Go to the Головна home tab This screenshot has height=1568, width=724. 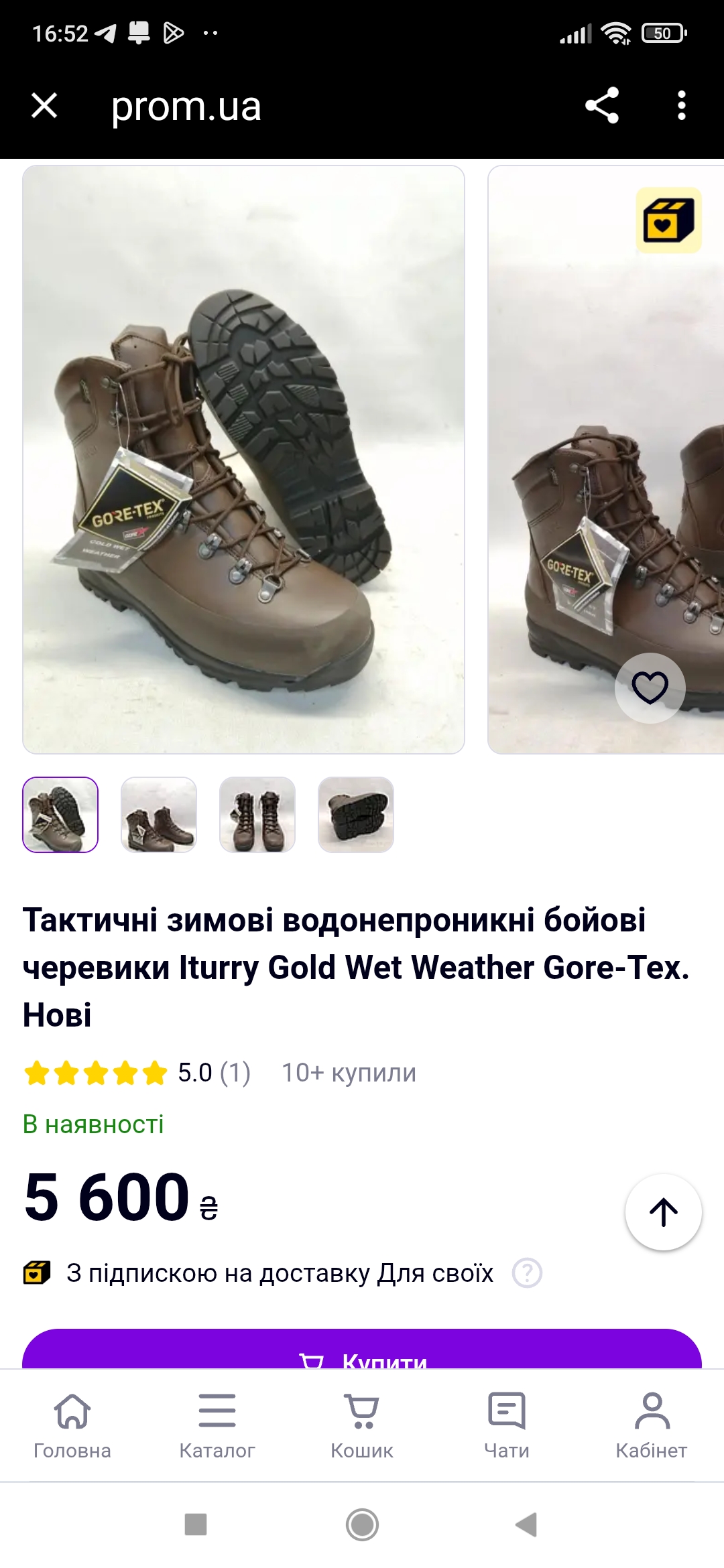pos(72,1425)
